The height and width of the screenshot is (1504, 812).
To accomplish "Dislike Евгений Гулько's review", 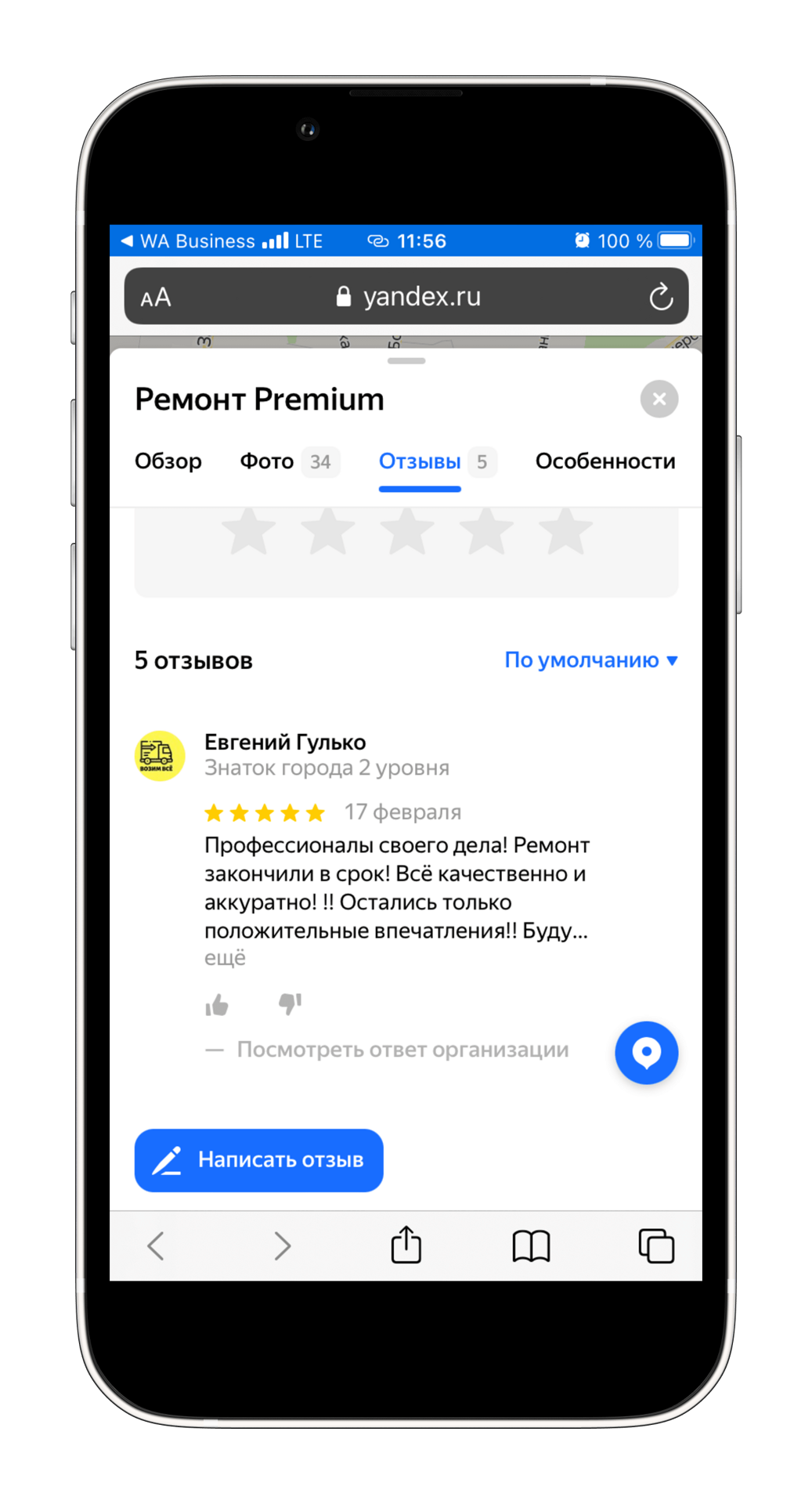I will [290, 1003].
